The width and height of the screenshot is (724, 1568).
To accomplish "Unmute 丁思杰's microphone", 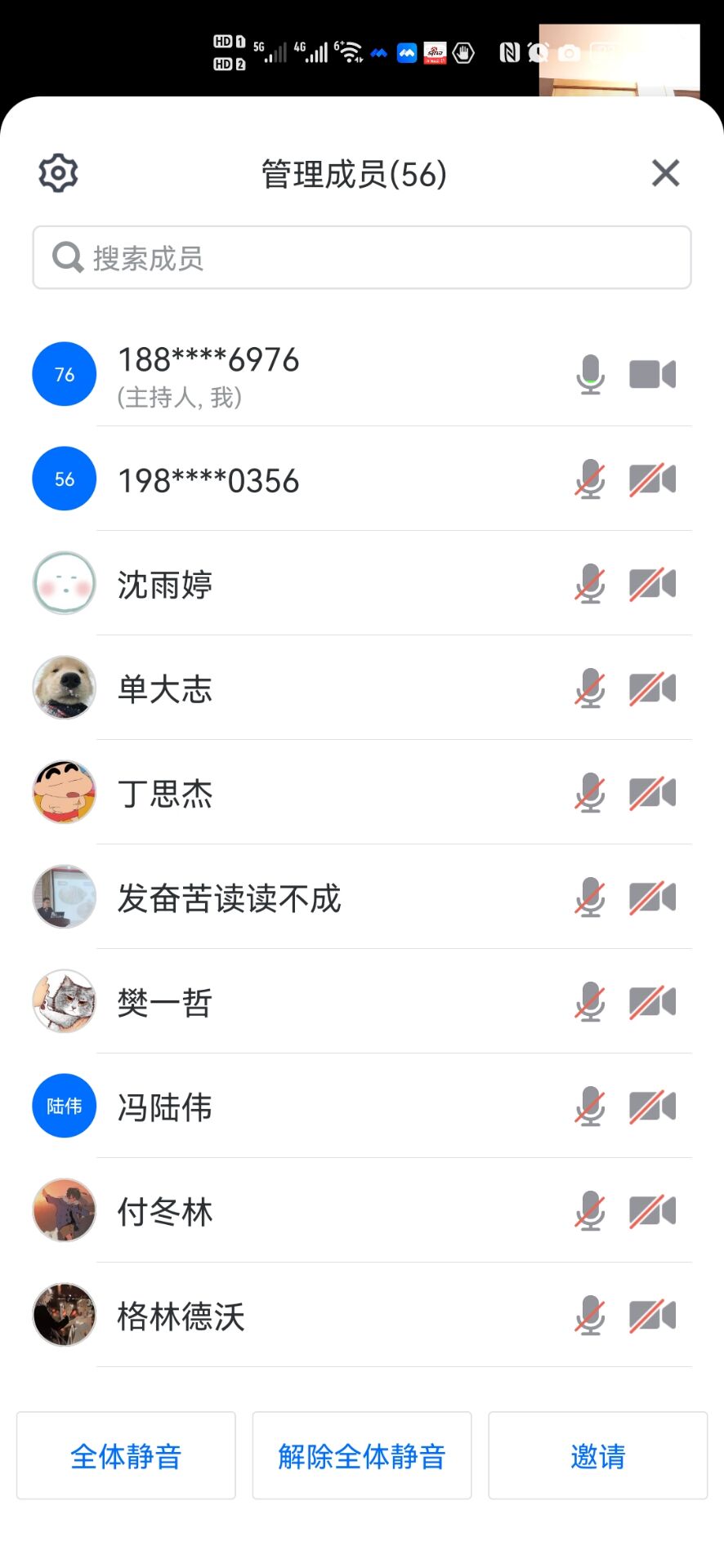I will click(590, 793).
